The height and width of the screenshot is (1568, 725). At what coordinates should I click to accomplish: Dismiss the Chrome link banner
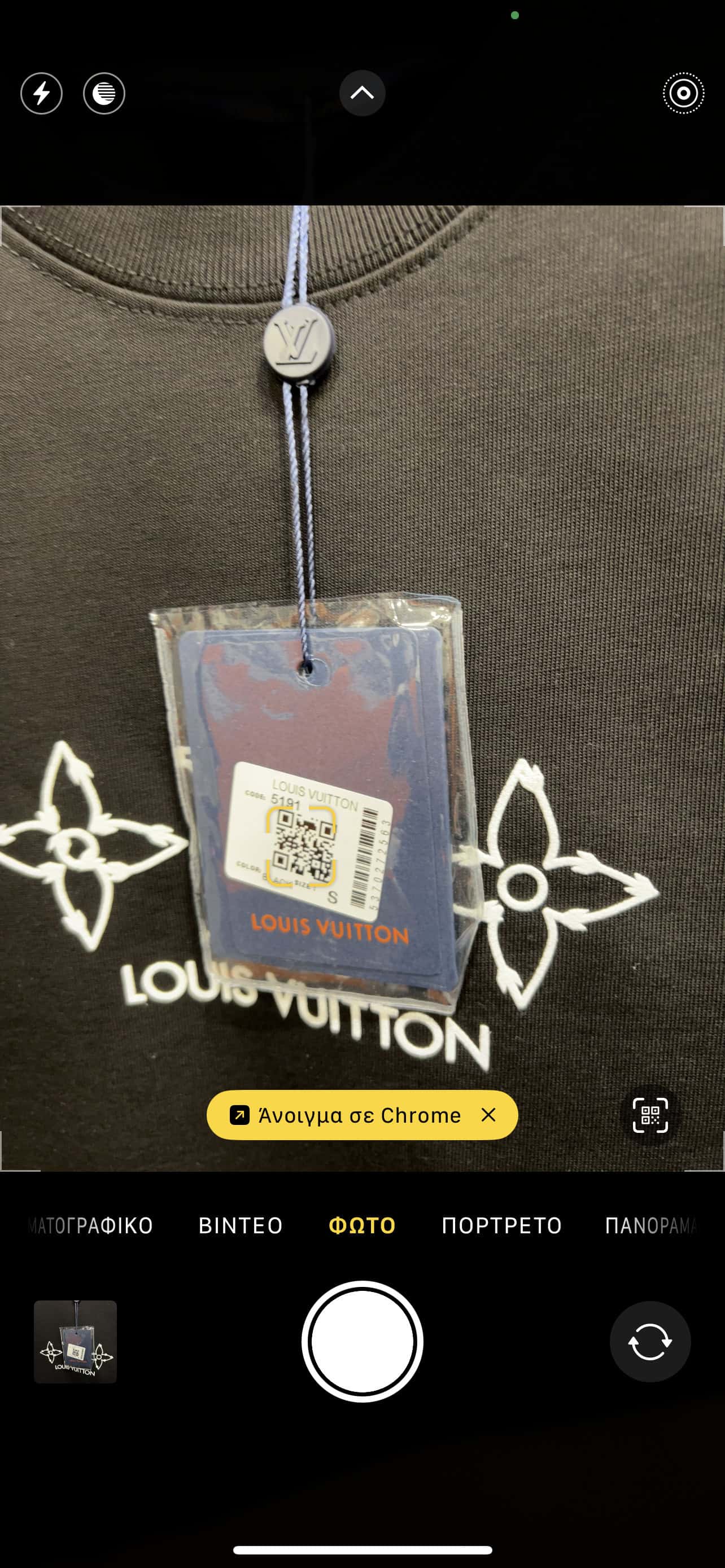point(488,1115)
